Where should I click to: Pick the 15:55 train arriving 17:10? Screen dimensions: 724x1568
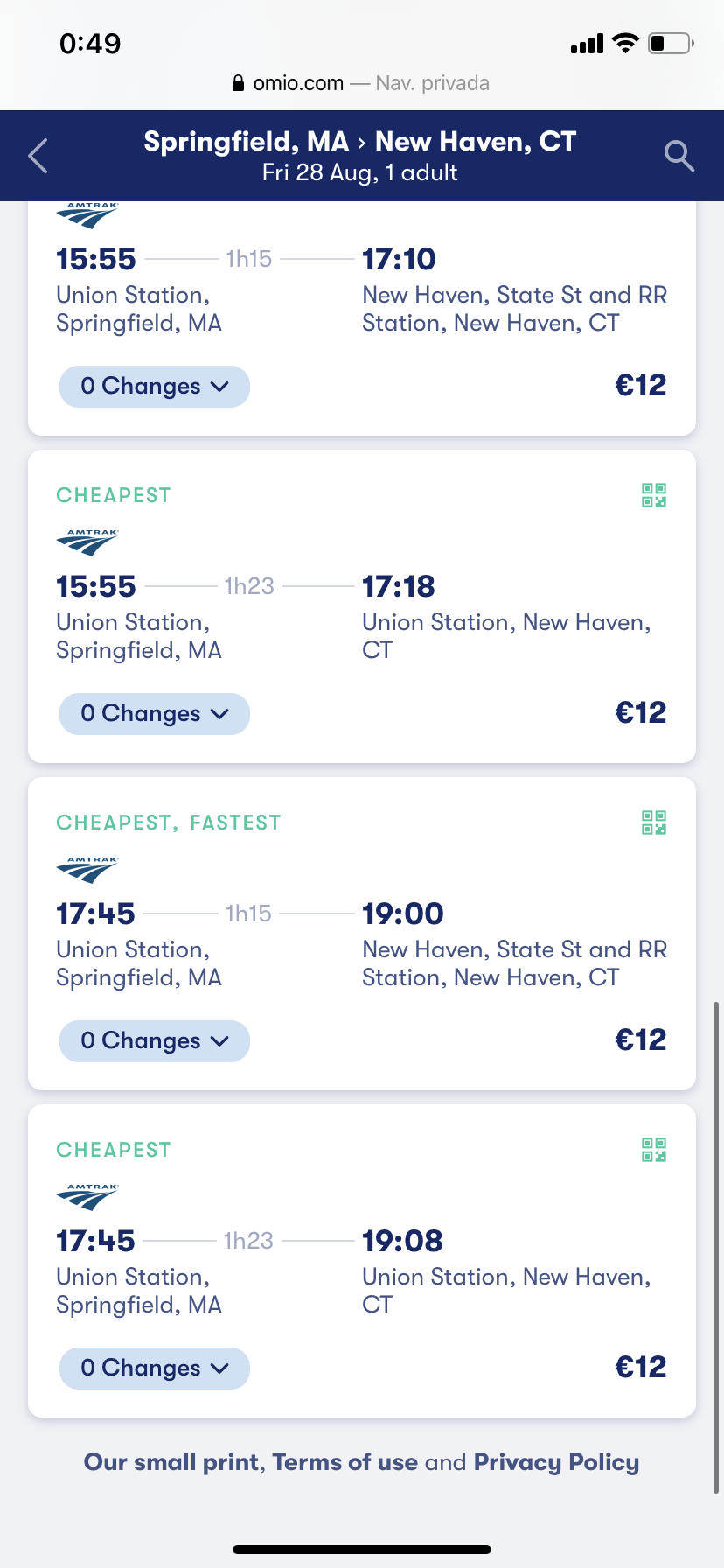pyautogui.click(x=362, y=318)
